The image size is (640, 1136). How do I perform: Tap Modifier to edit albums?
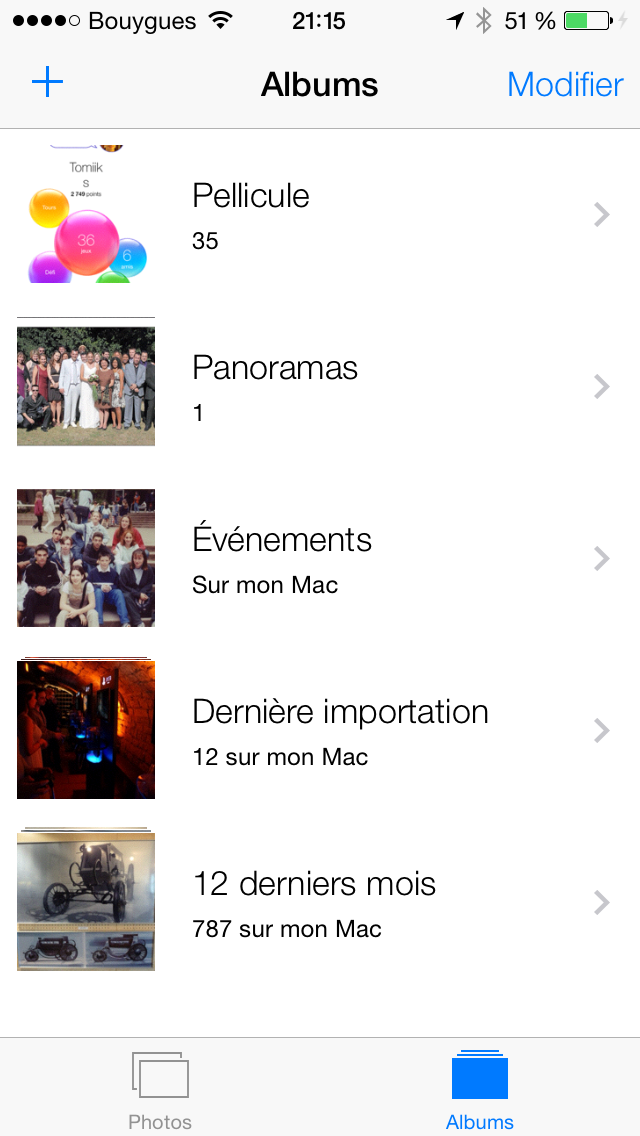point(565,84)
